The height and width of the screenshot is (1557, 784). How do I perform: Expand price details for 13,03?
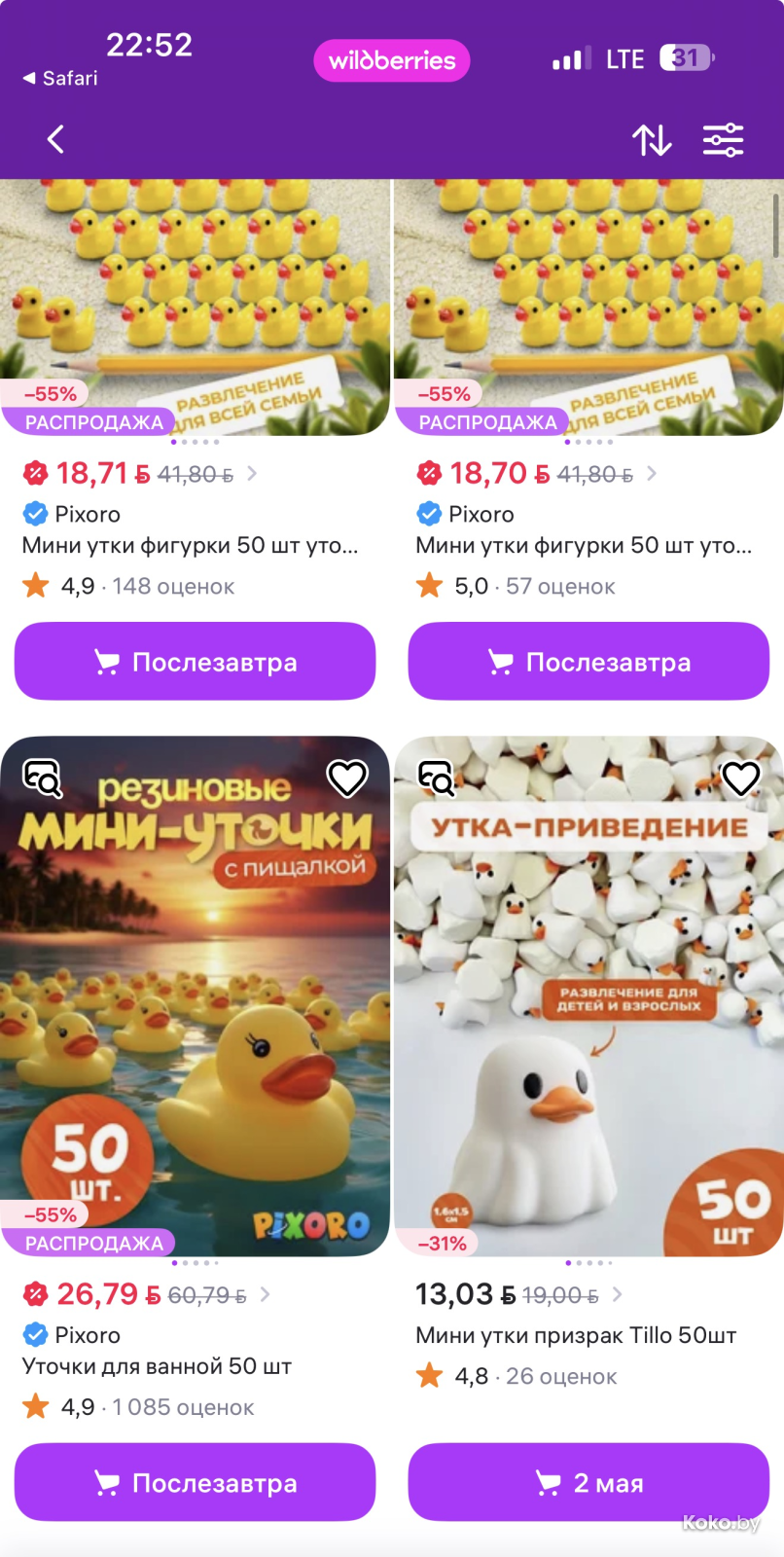(x=618, y=1295)
